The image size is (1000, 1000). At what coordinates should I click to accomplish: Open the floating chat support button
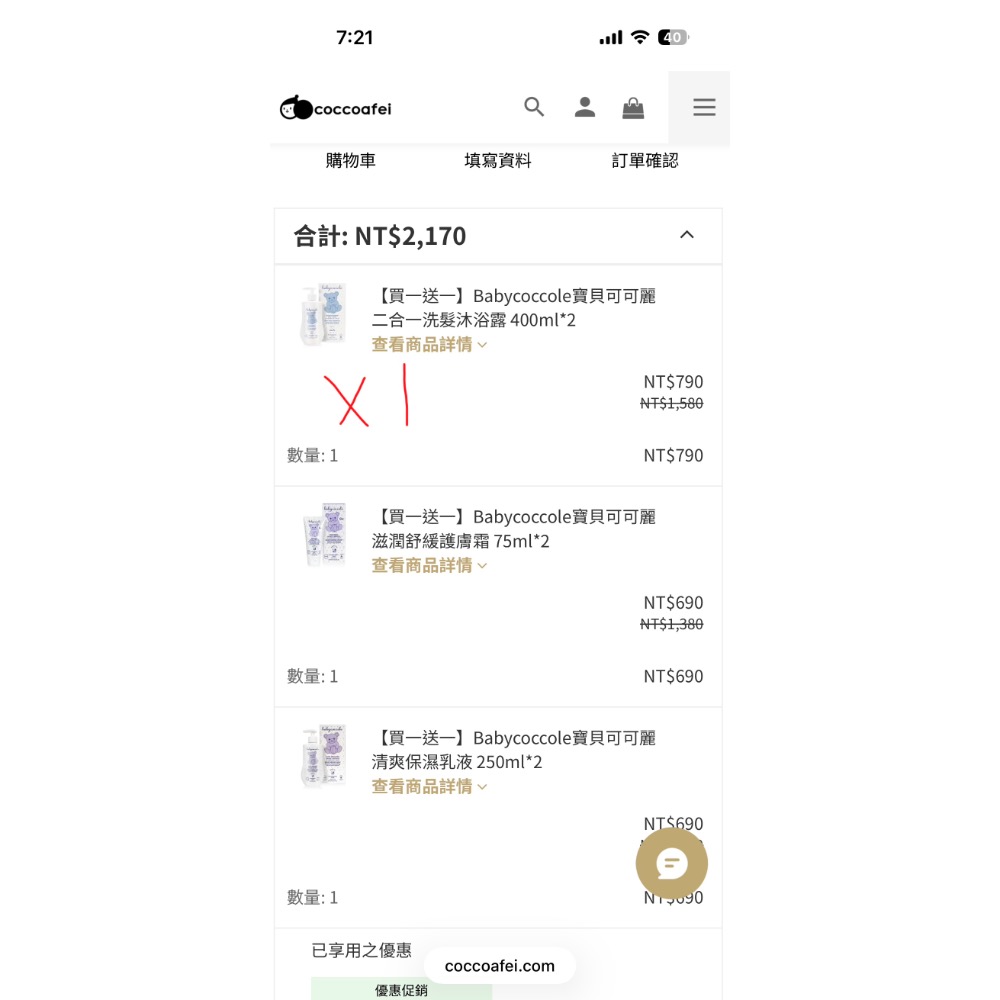click(x=671, y=863)
